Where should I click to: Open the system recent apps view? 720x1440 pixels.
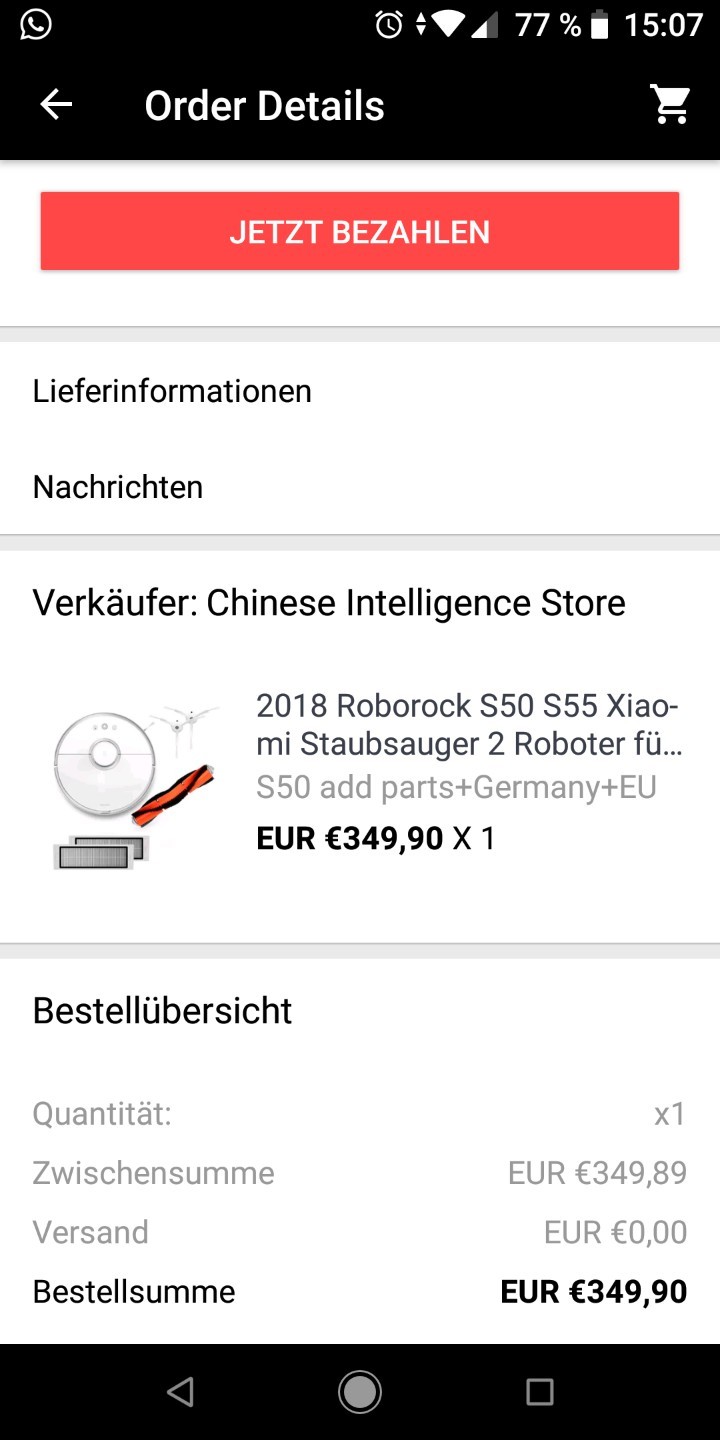click(x=539, y=1392)
